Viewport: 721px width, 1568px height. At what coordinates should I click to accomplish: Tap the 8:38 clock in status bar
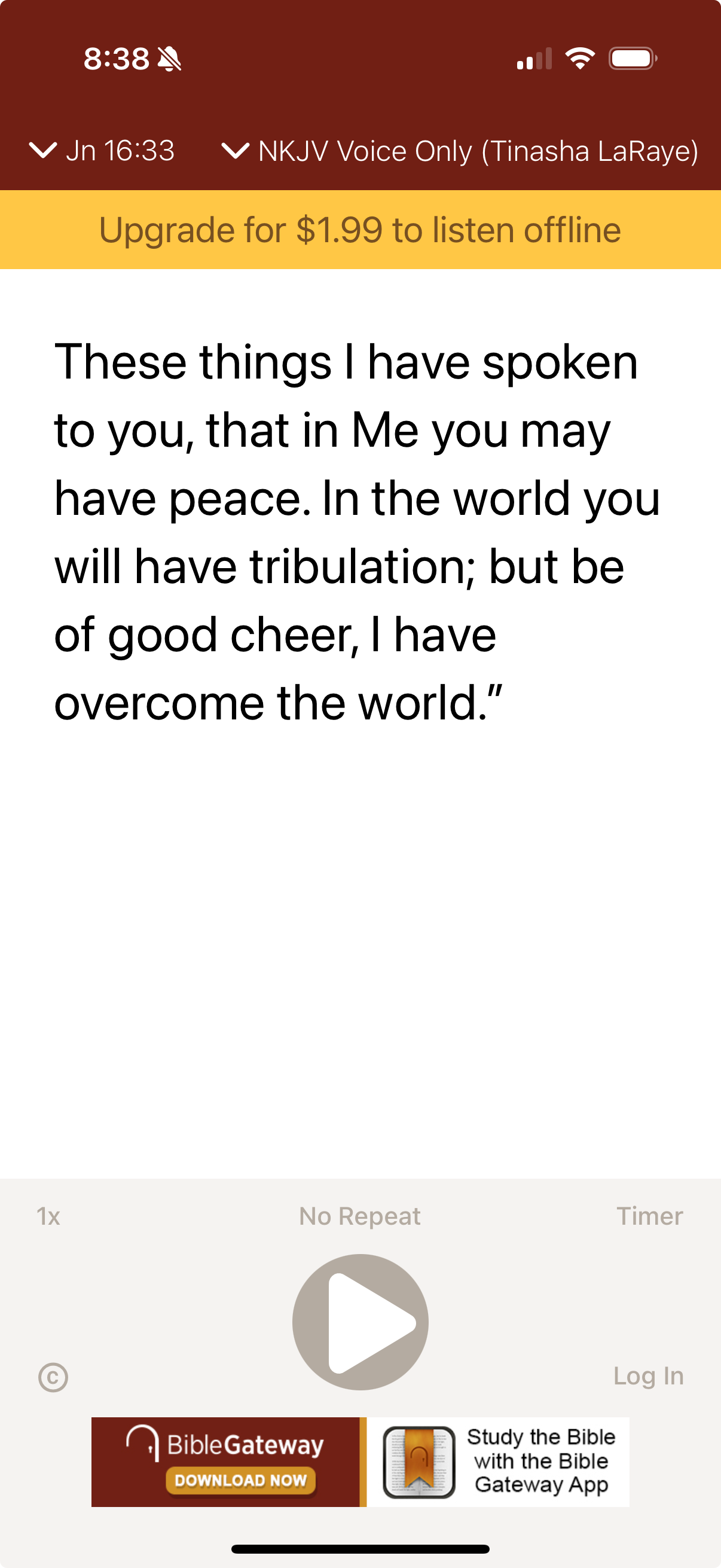[117, 59]
